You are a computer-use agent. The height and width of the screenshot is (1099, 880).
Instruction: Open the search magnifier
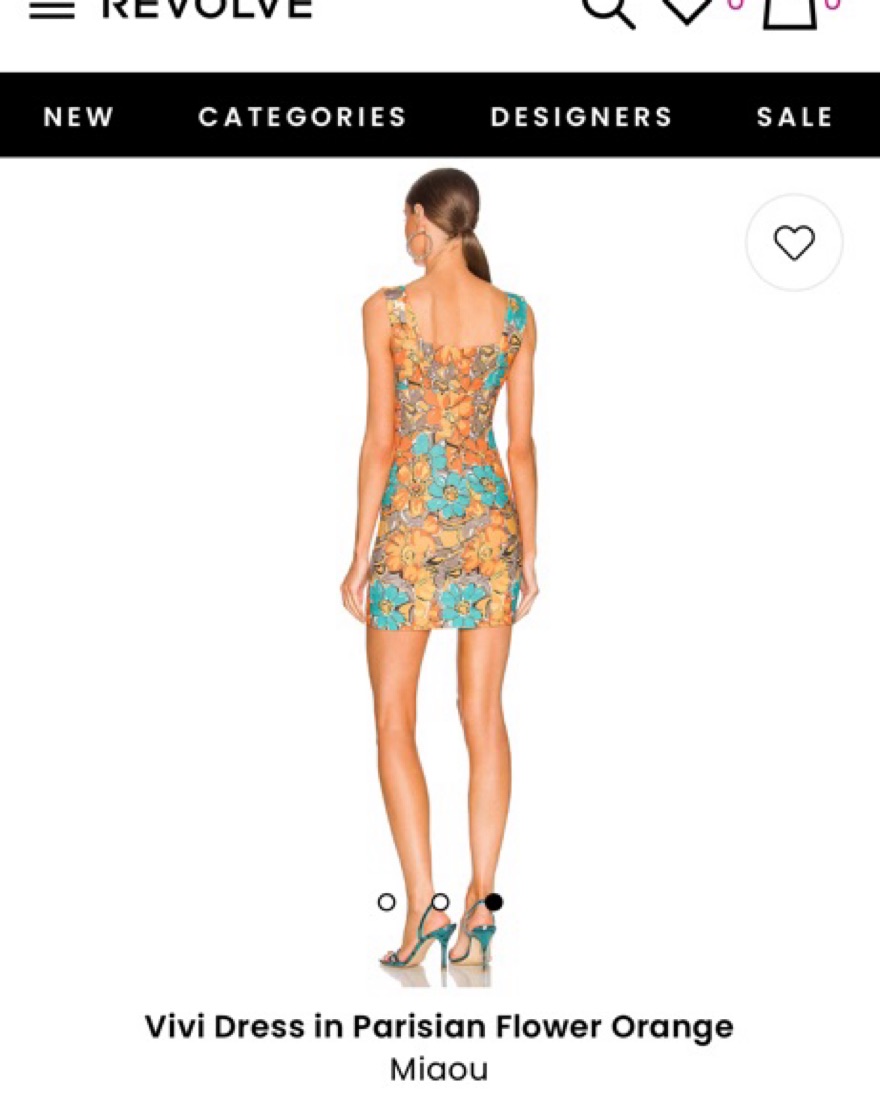pos(606,10)
